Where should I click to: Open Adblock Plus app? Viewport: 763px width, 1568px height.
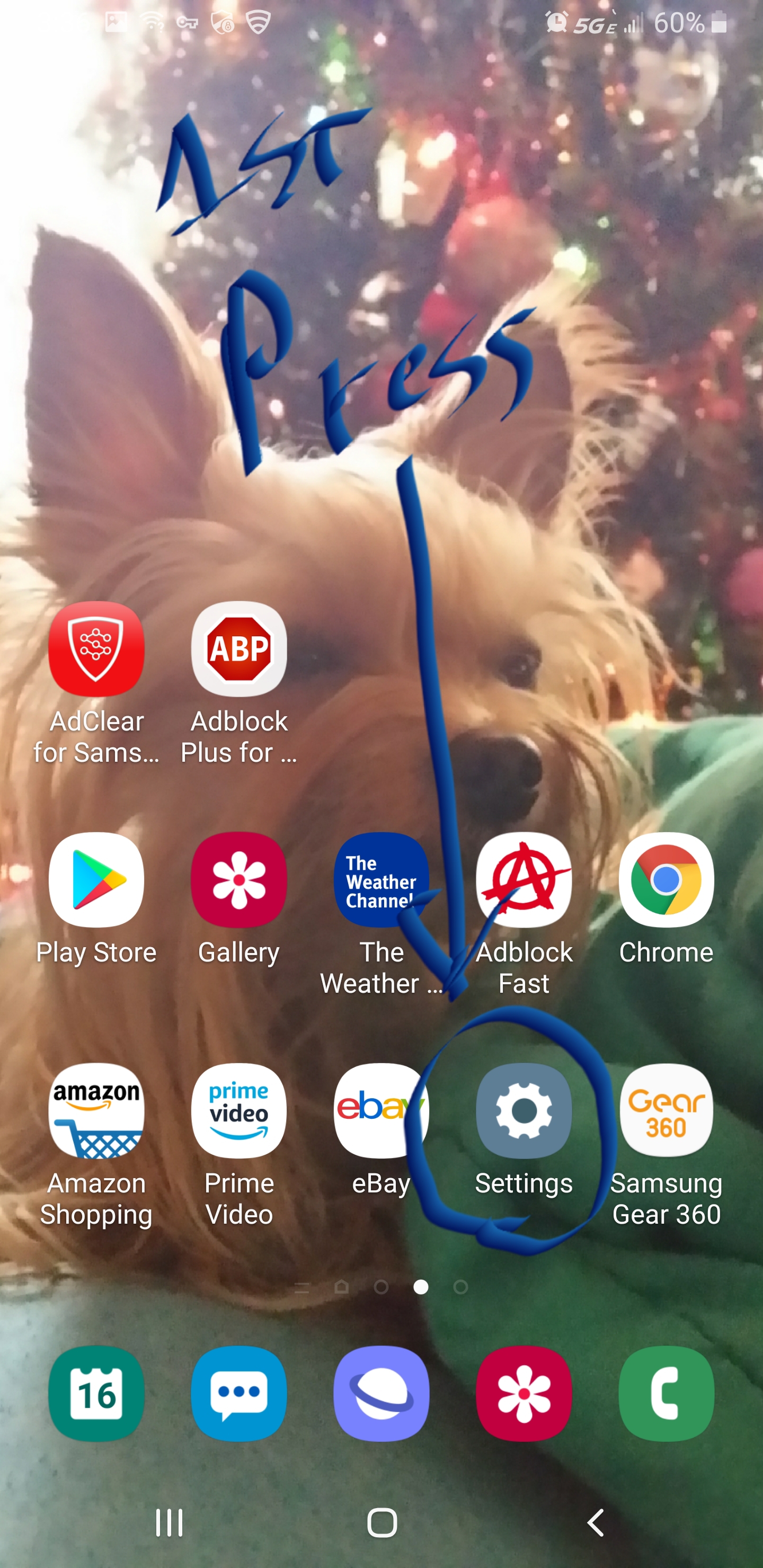pyautogui.click(x=239, y=649)
